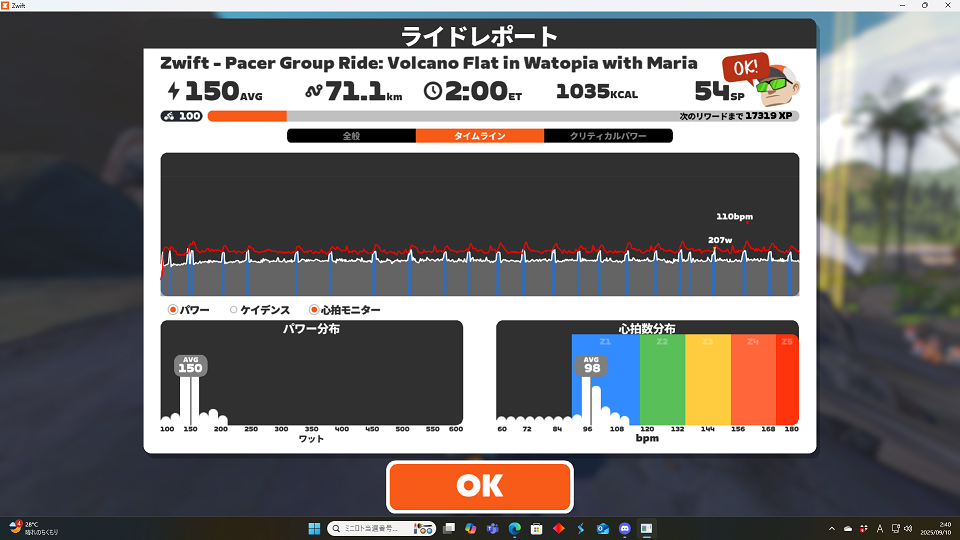
Task: Toggle the 心拍モニター graph option
Action: [x=314, y=310]
